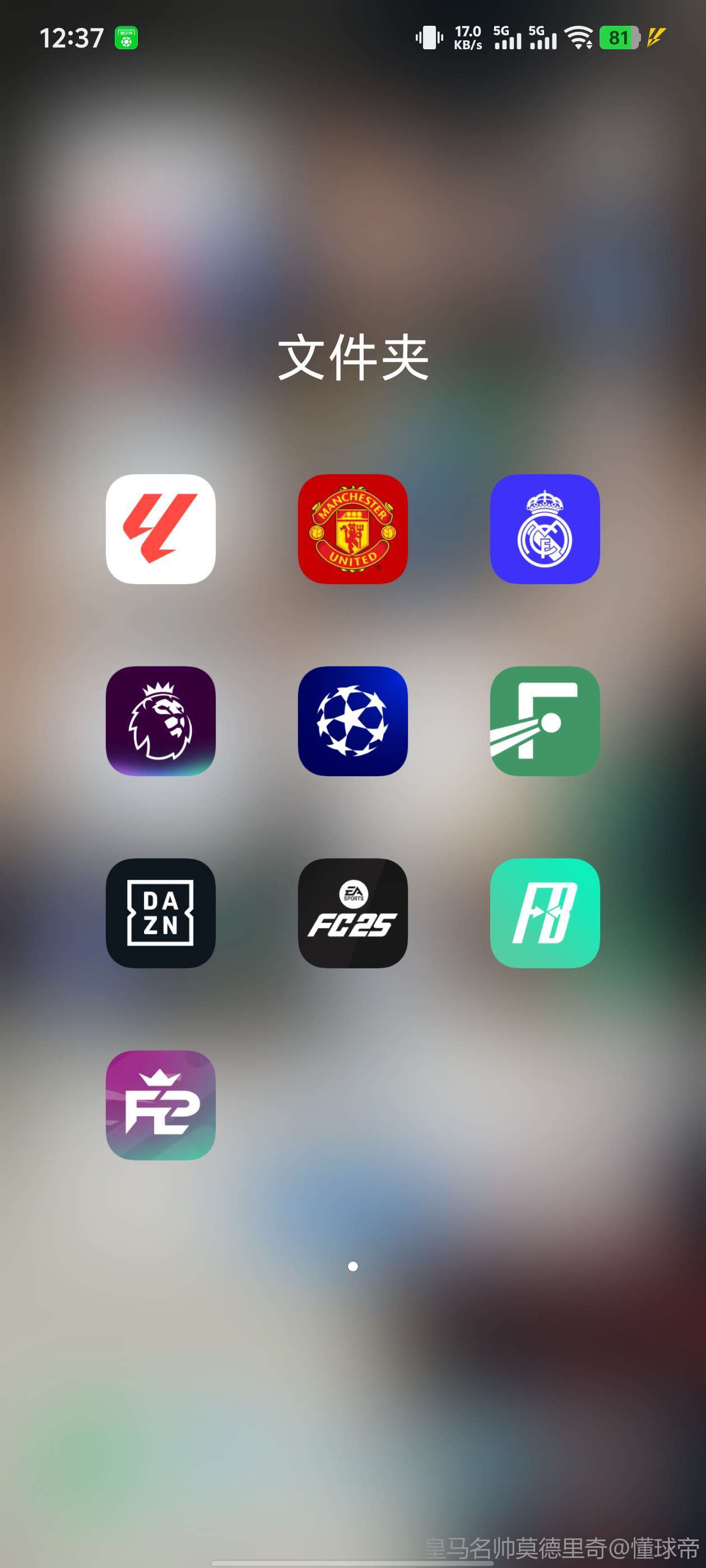Open the Real Madrid app
Image resolution: width=706 pixels, height=1568 pixels.
[545, 528]
